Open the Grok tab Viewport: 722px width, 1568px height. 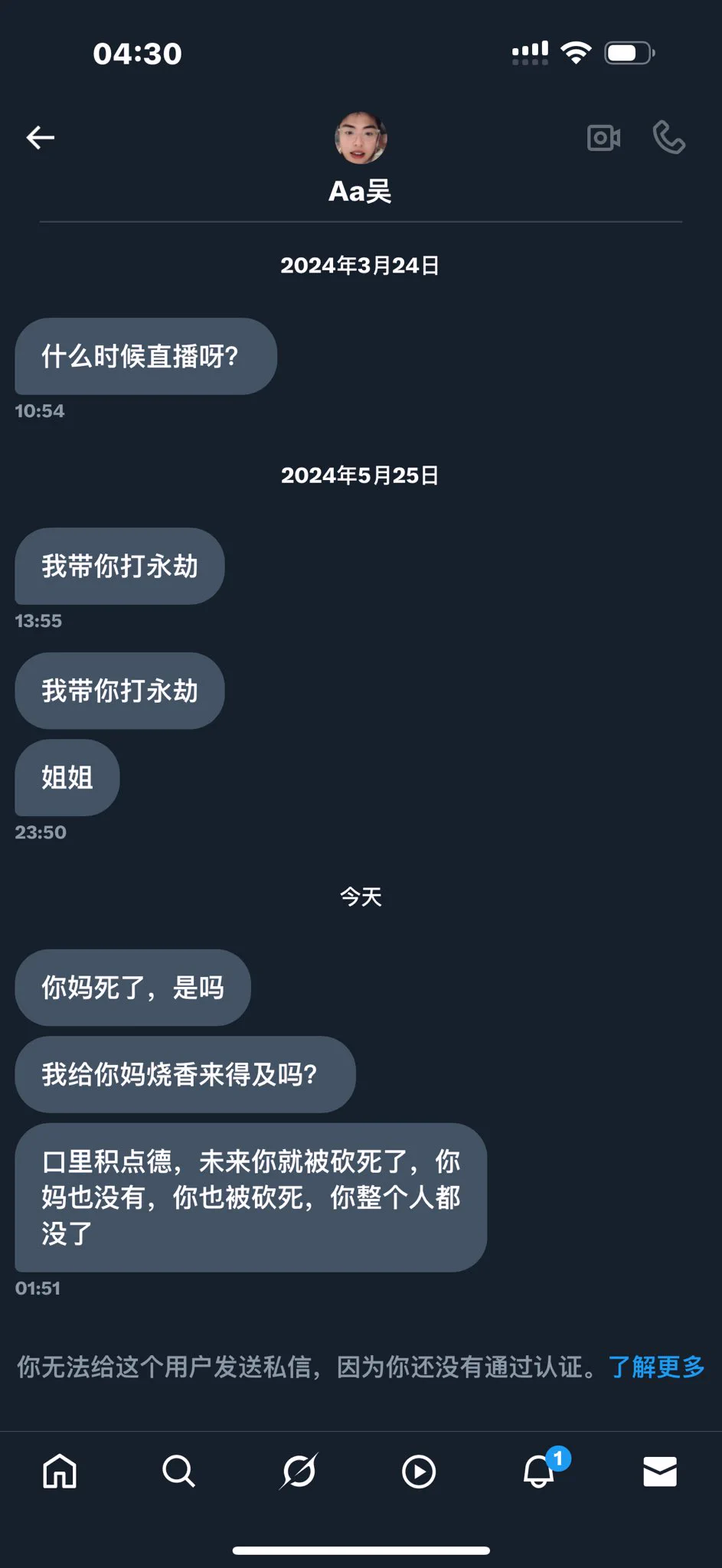click(x=299, y=1471)
